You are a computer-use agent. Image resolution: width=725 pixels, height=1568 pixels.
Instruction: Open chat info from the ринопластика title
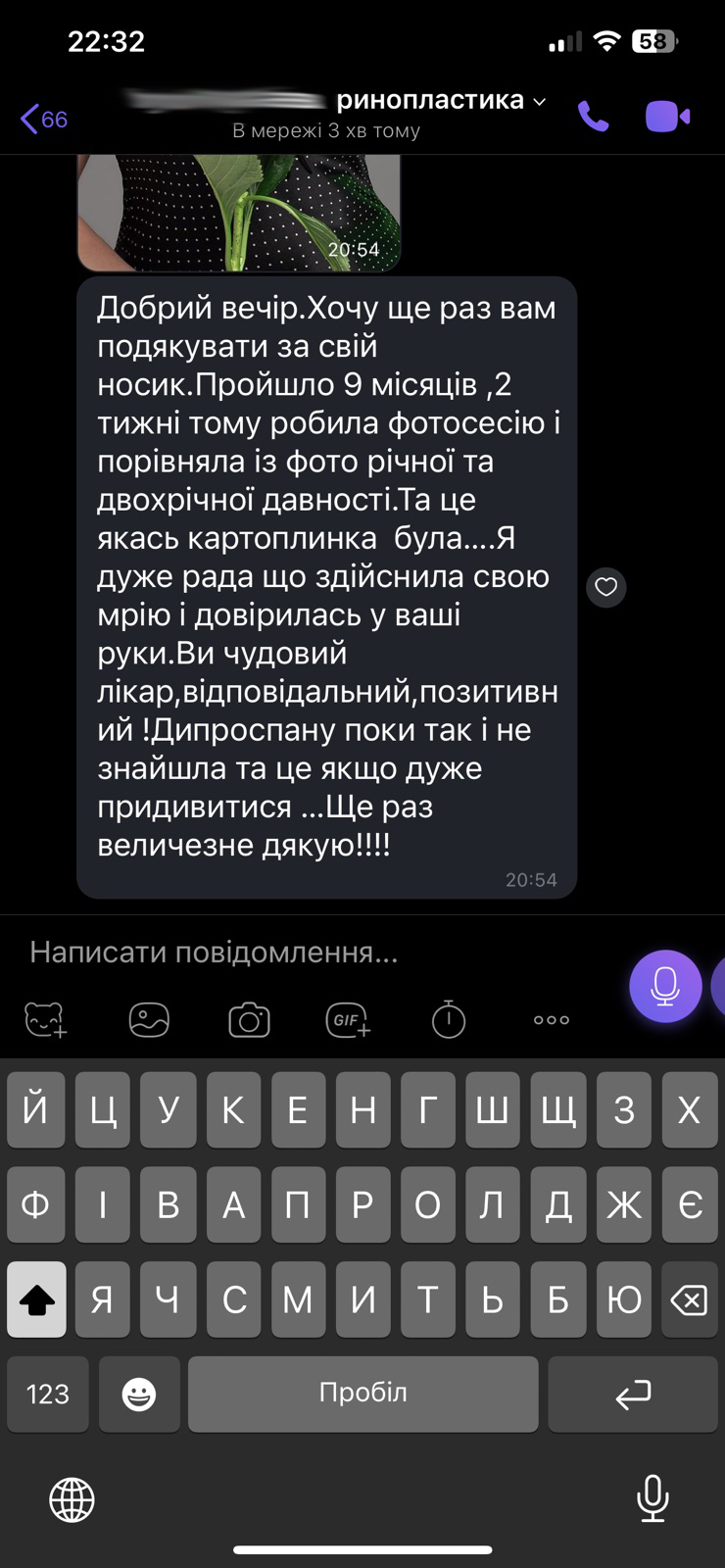click(440, 100)
